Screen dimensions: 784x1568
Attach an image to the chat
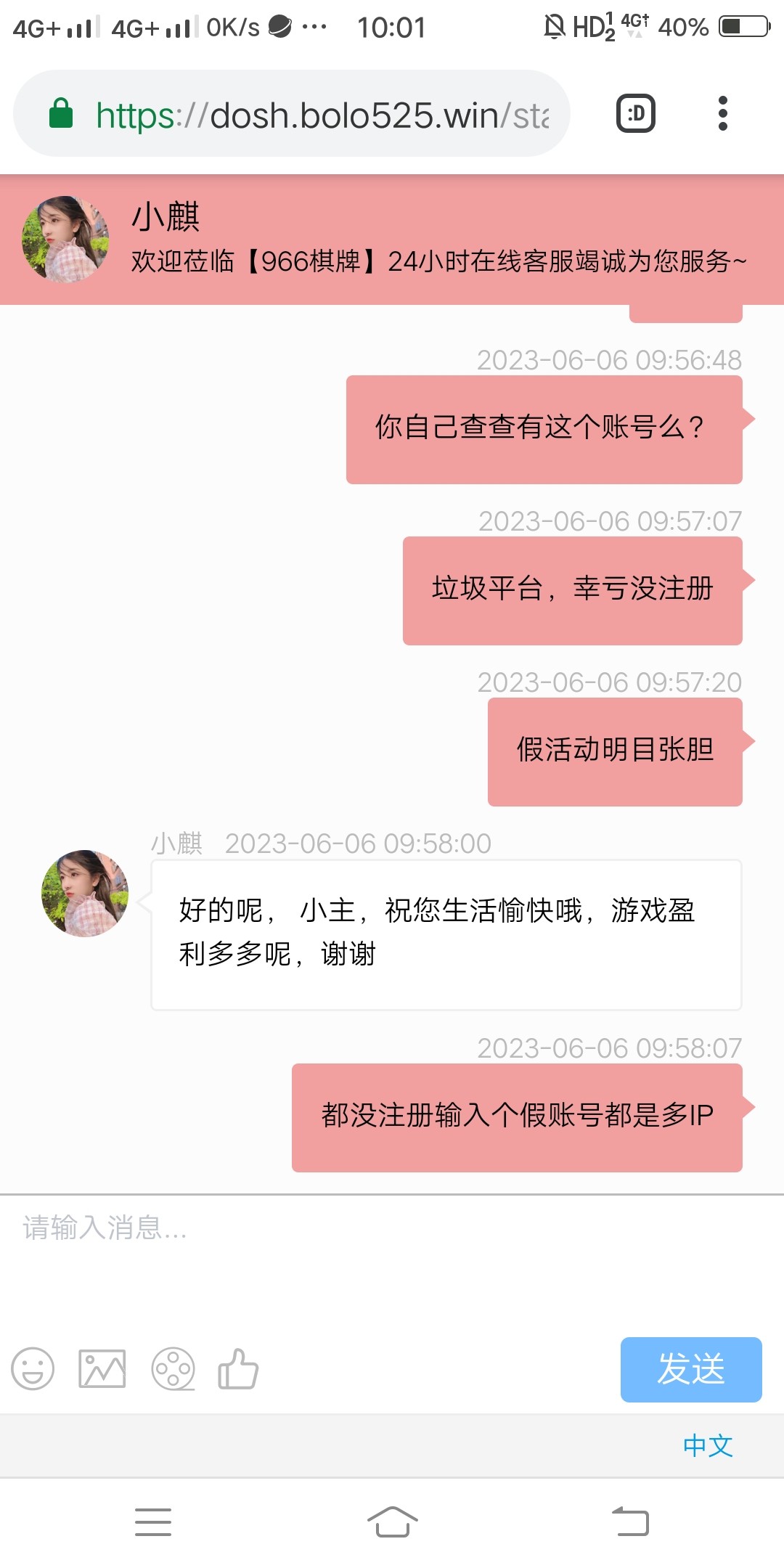(102, 1369)
